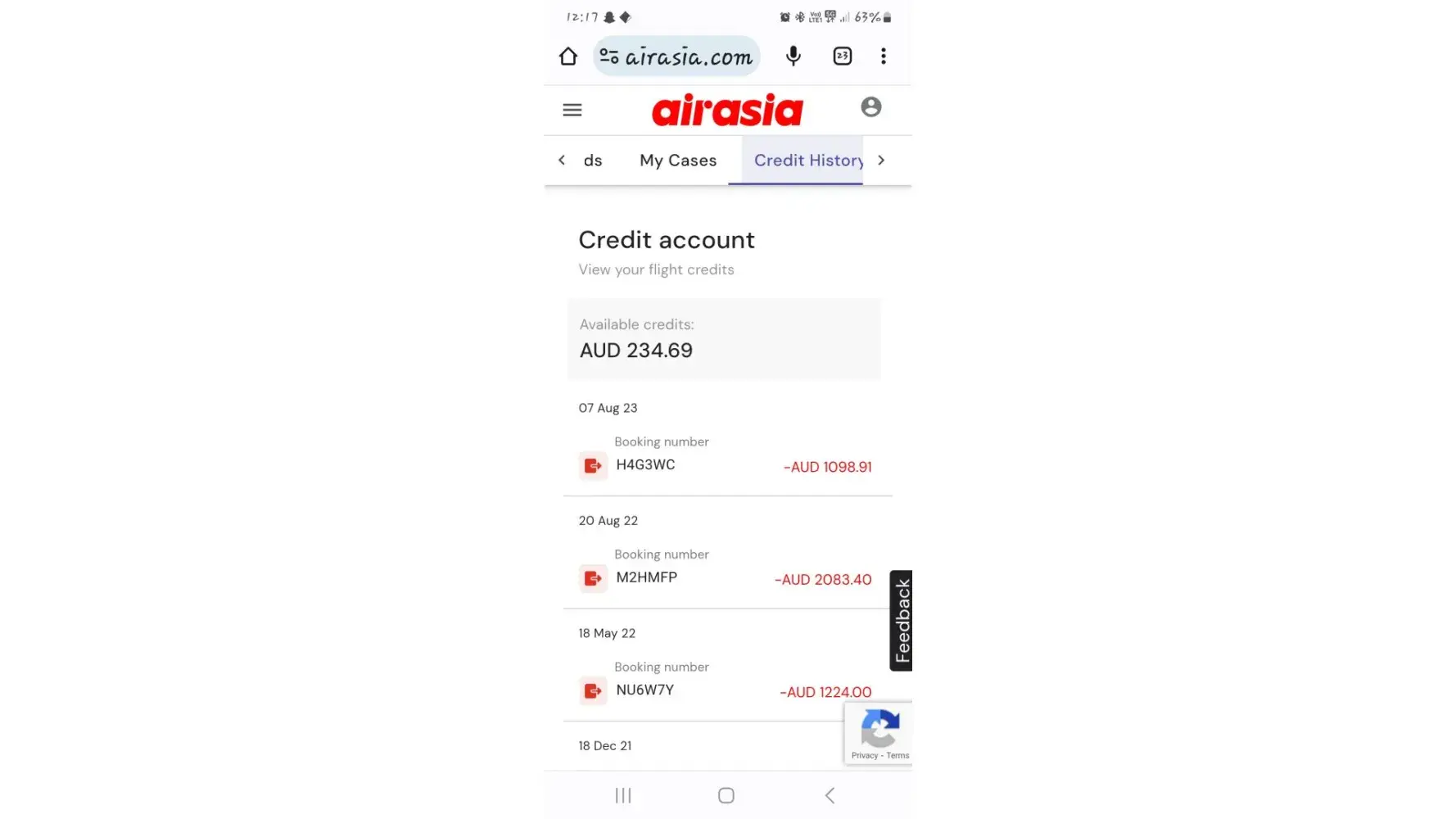This screenshot has width=1456, height=819.
Task: Go to browser home page
Action: pos(568,57)
